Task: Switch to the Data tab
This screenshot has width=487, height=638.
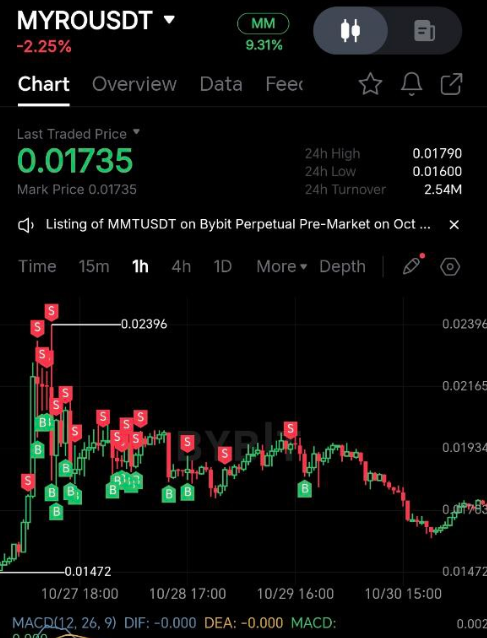Action: 221,84
